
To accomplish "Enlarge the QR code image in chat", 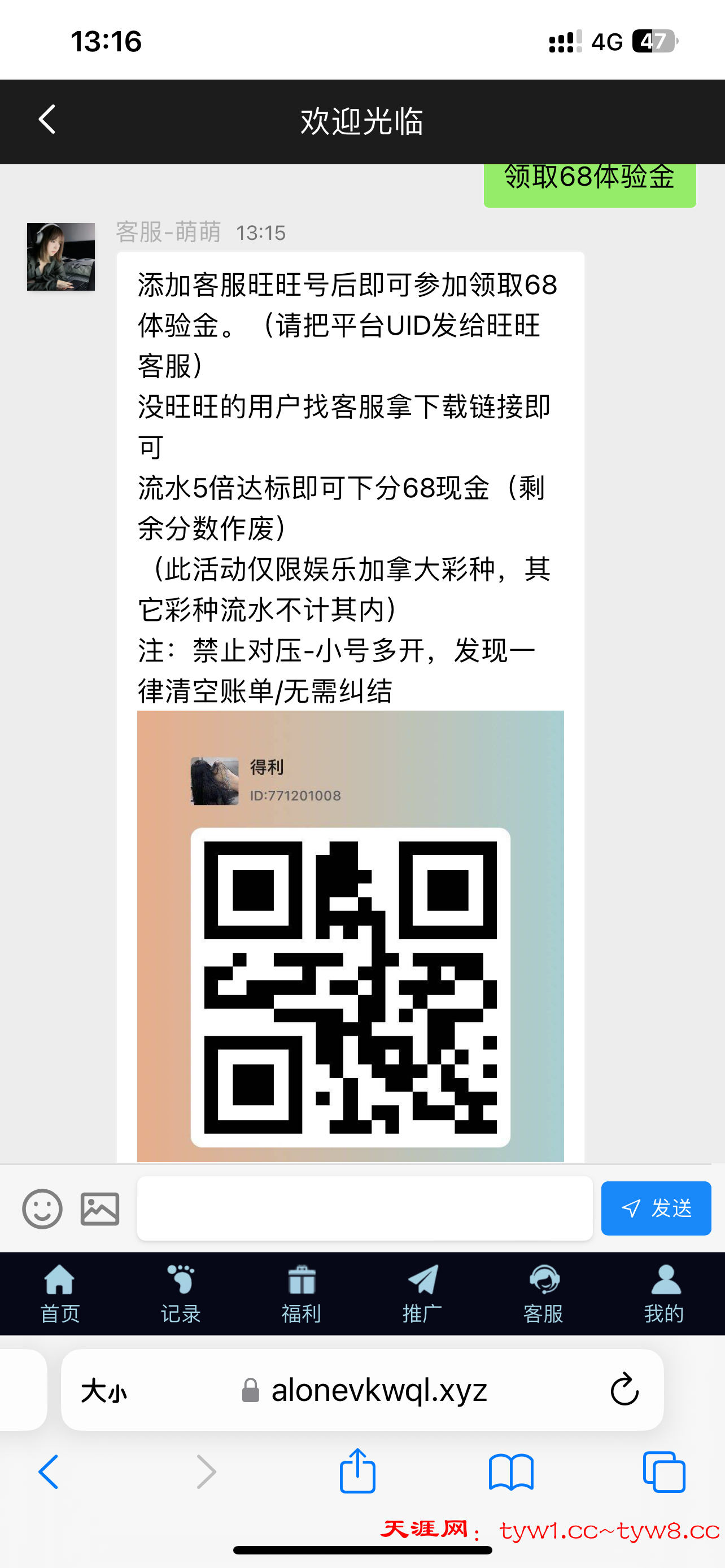I will [350, 986].
